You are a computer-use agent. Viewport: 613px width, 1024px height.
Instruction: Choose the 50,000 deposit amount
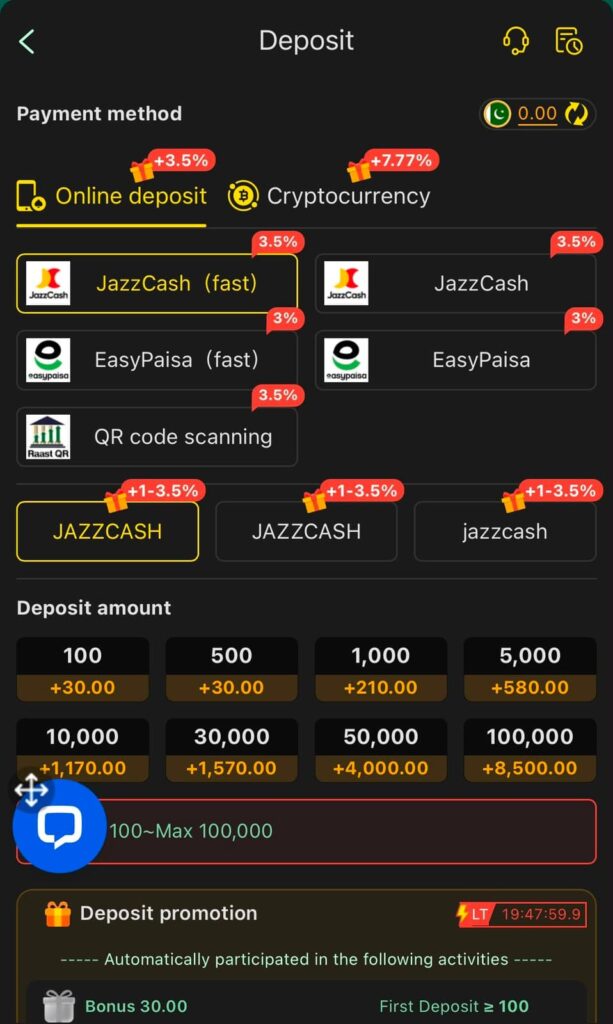click(x=381, y=750)
